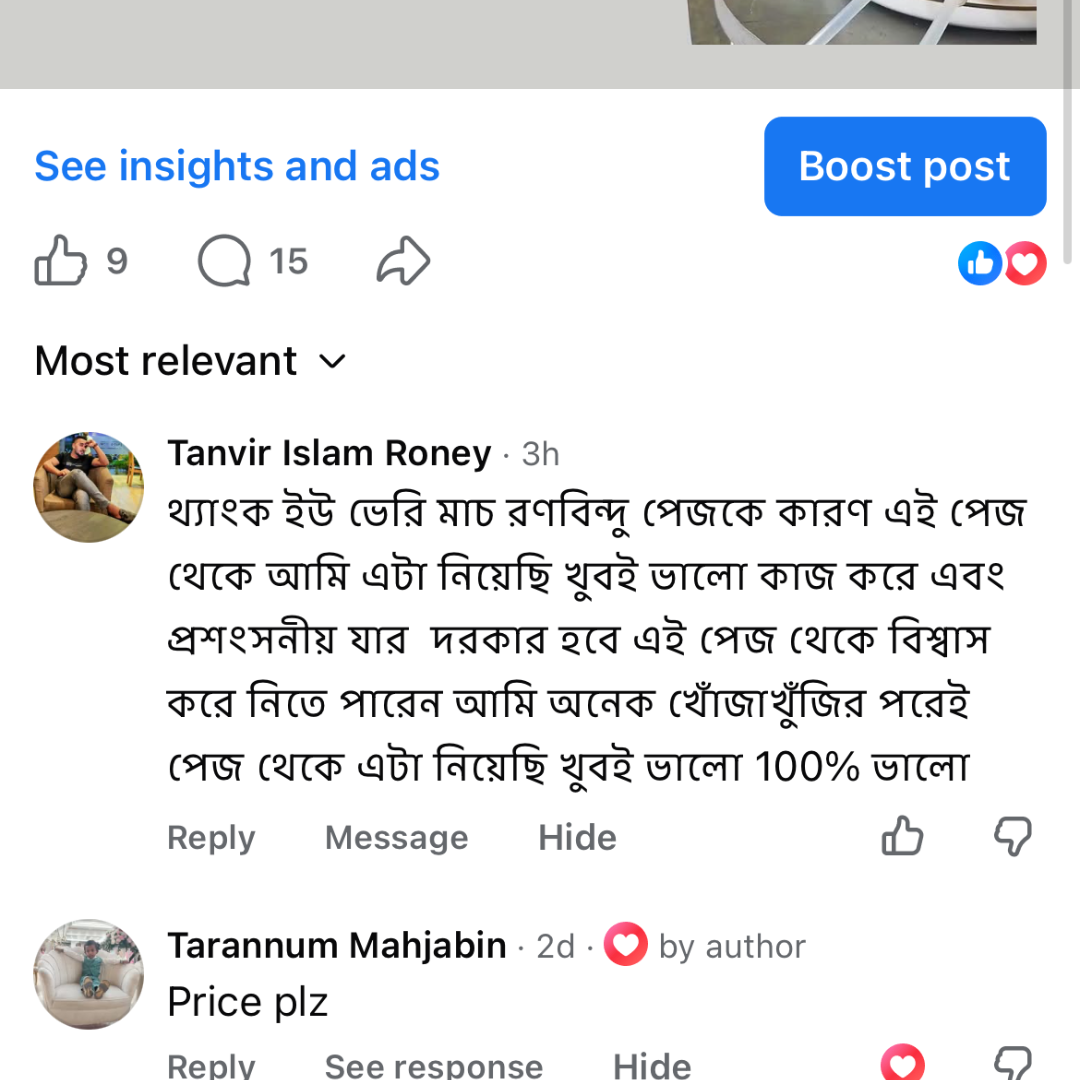Dislike Tarannum Mahjabin's comment
Image resolution: width=1080 pixels, height=1080 pixels.
(x=1012, y=1063)
